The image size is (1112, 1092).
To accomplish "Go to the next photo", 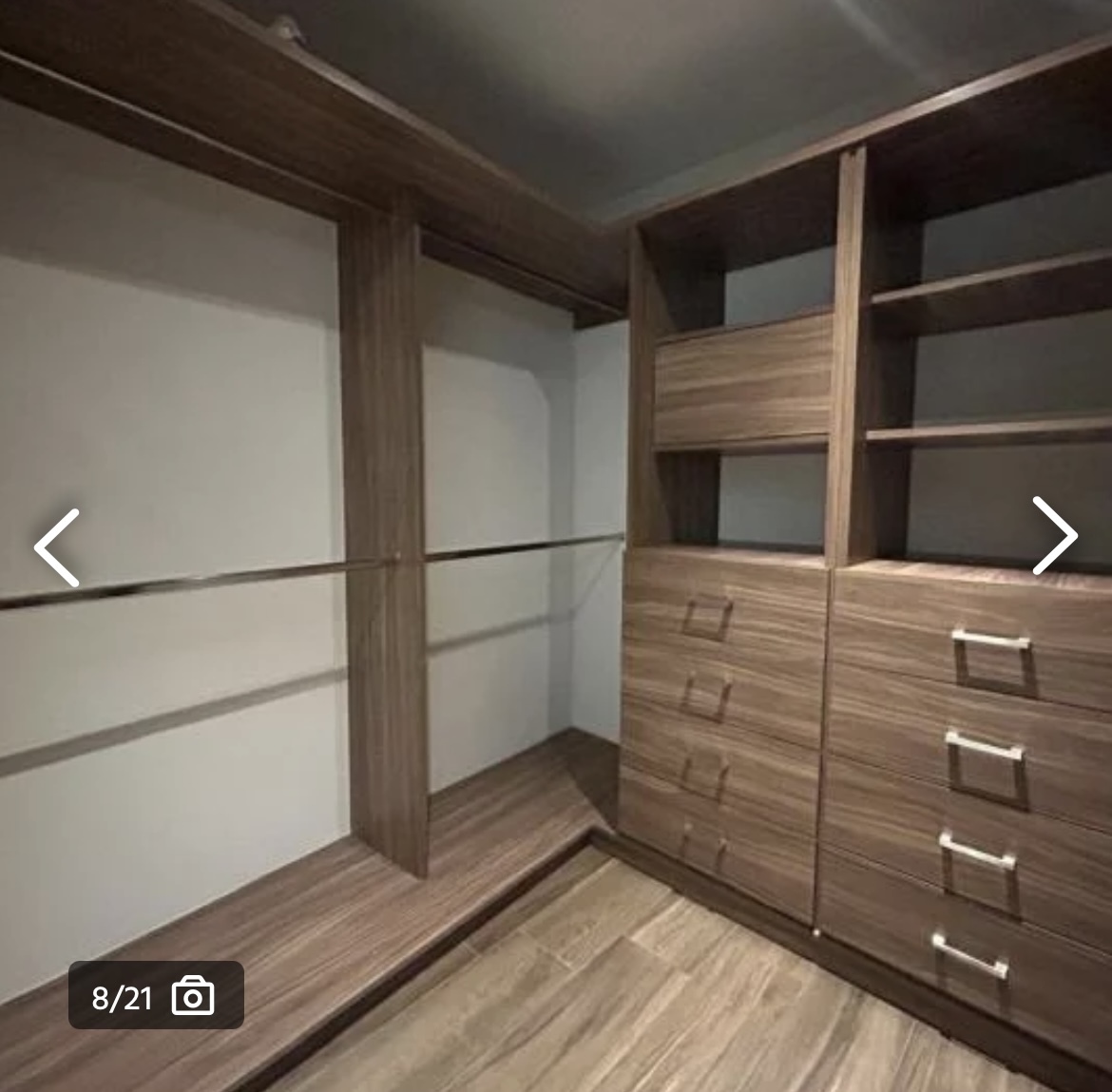I will 1055,536.
